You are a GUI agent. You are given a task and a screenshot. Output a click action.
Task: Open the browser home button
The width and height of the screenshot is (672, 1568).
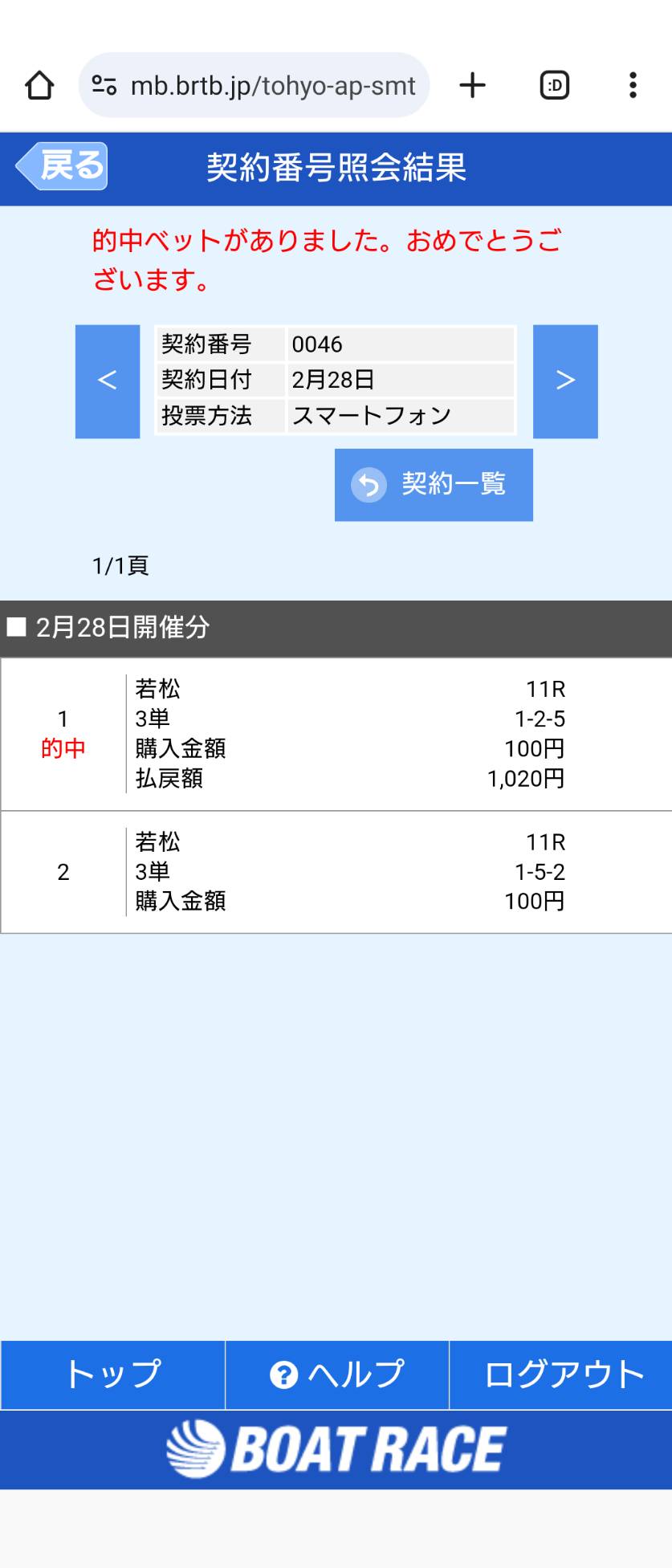click(39, 85)
